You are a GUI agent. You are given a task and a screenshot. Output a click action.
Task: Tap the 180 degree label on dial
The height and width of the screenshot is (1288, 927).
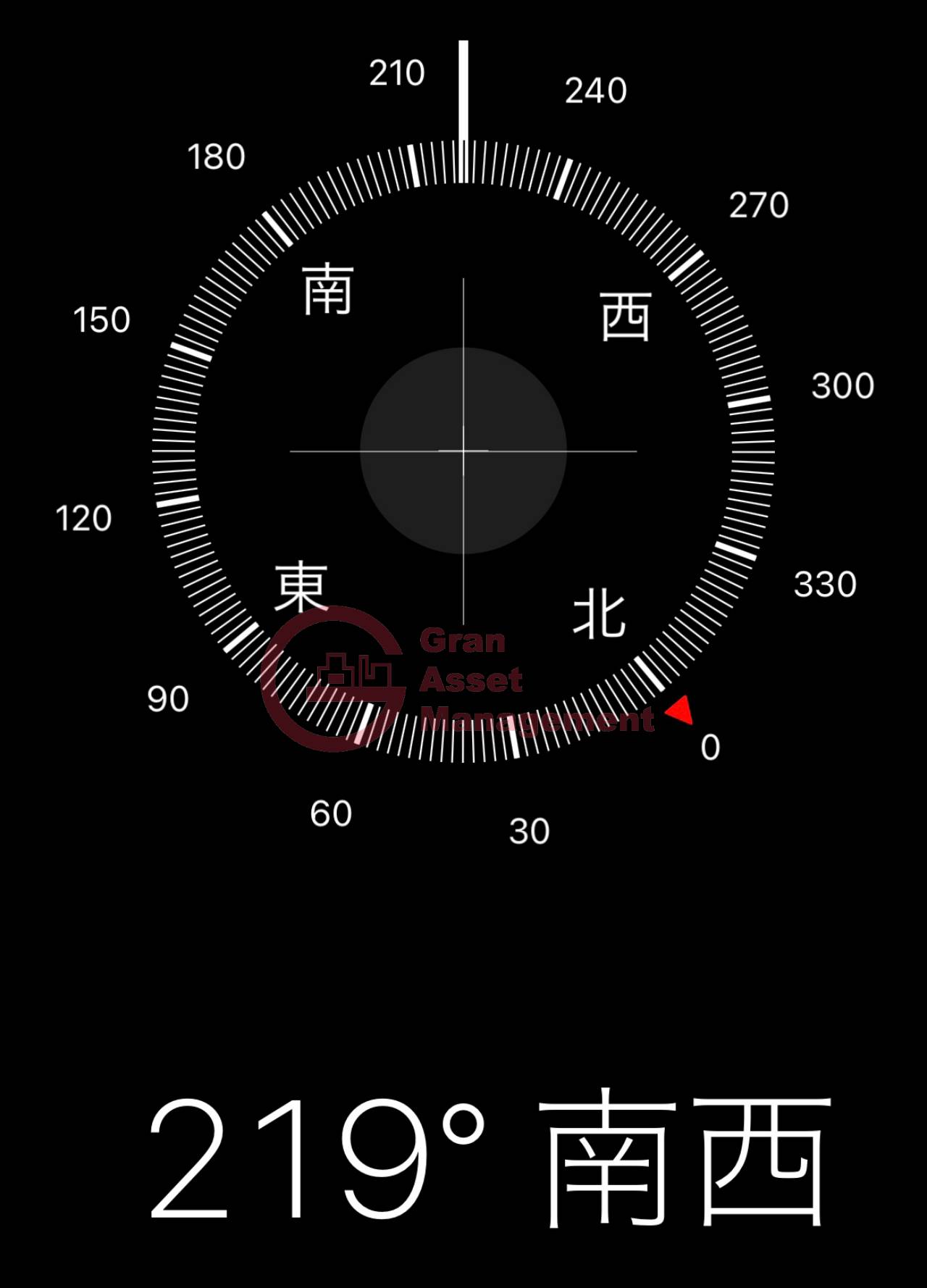point(218,155)
